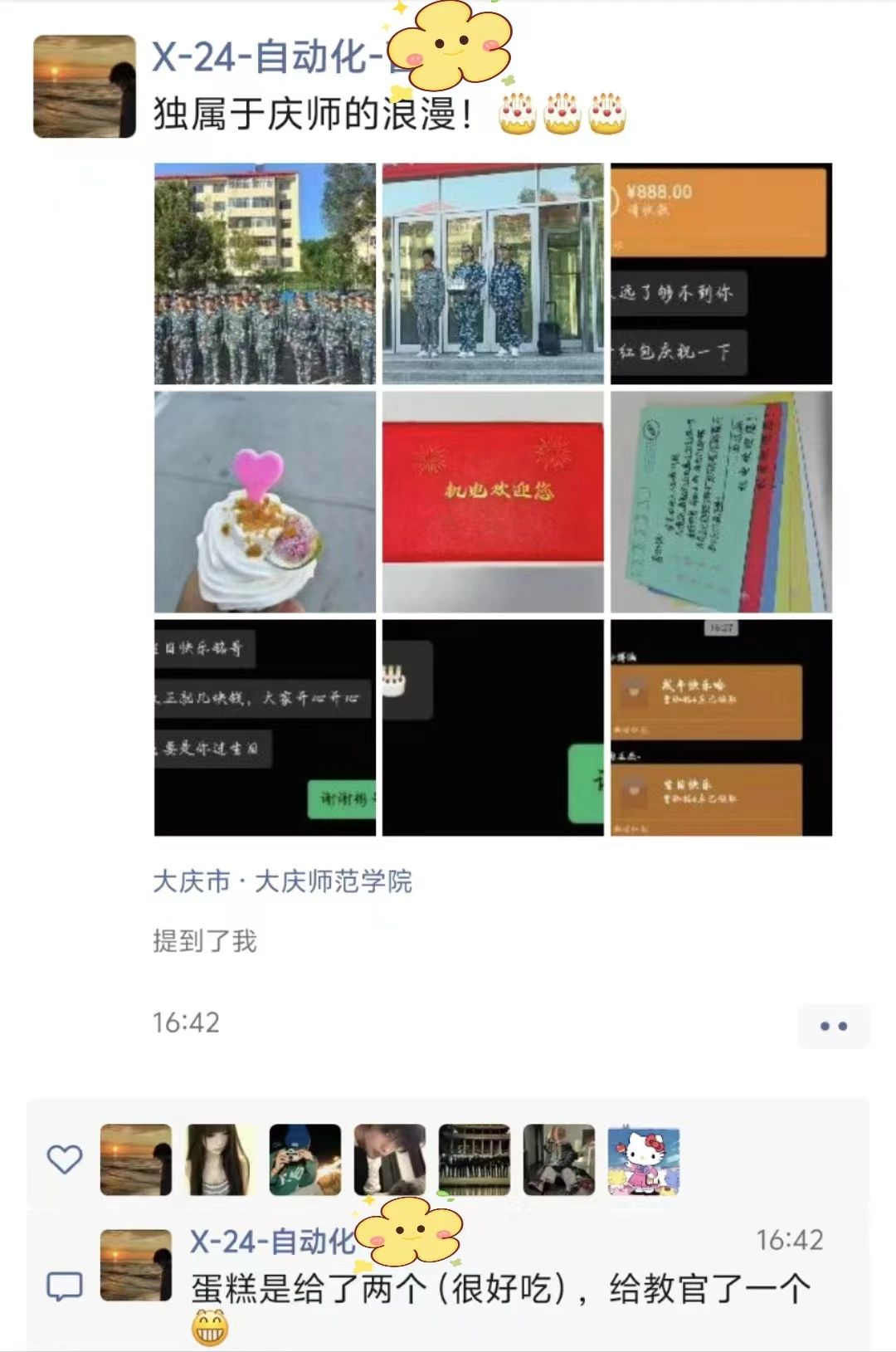Reply to the comment about 蛋糕
The width and height of the screenshot is (896, 1352).
click(x=498, y=1289)
